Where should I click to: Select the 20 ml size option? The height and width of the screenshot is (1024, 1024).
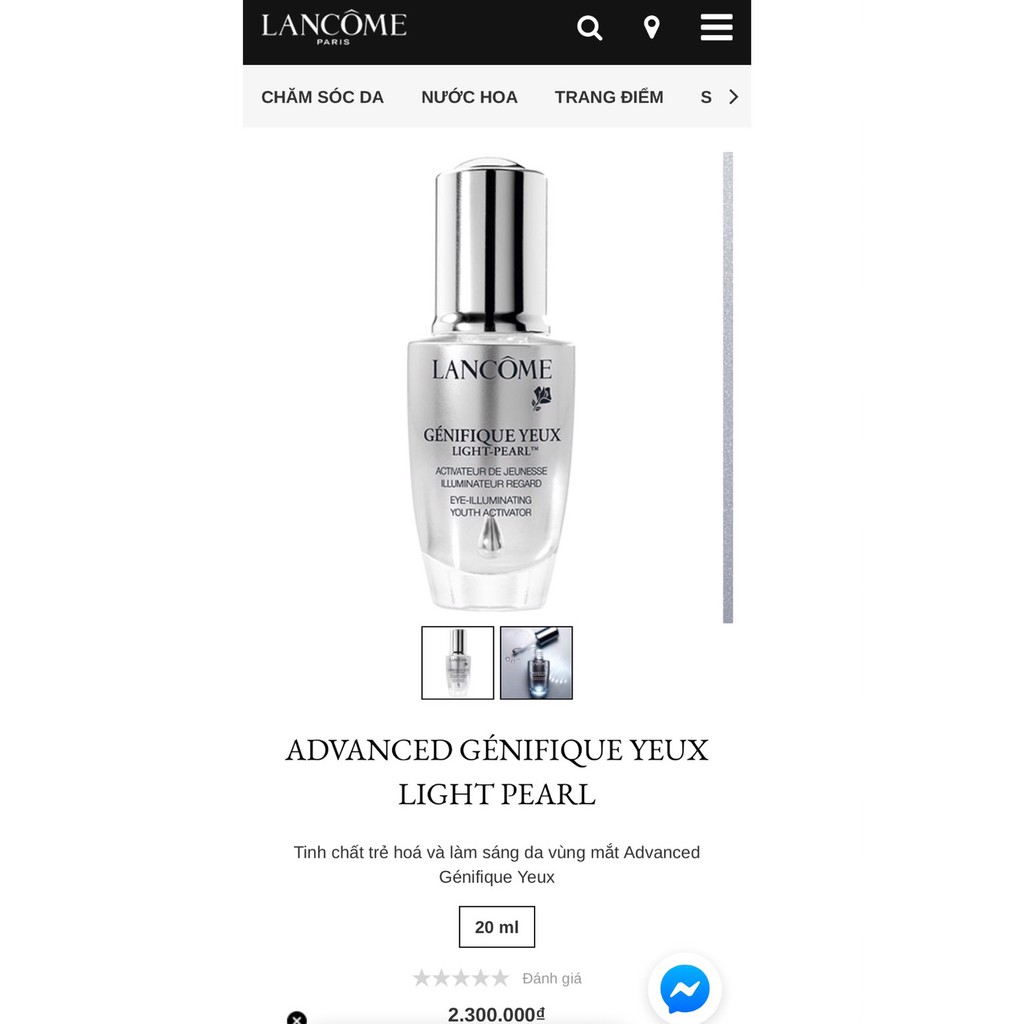pos(497,927)
